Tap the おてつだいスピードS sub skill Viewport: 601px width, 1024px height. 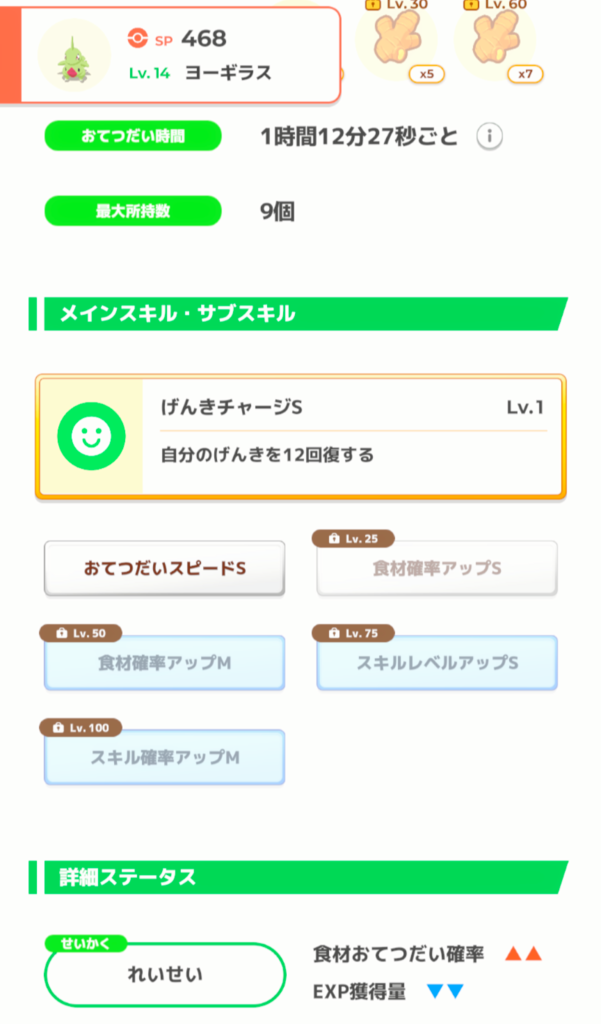[x=165, y=568]
